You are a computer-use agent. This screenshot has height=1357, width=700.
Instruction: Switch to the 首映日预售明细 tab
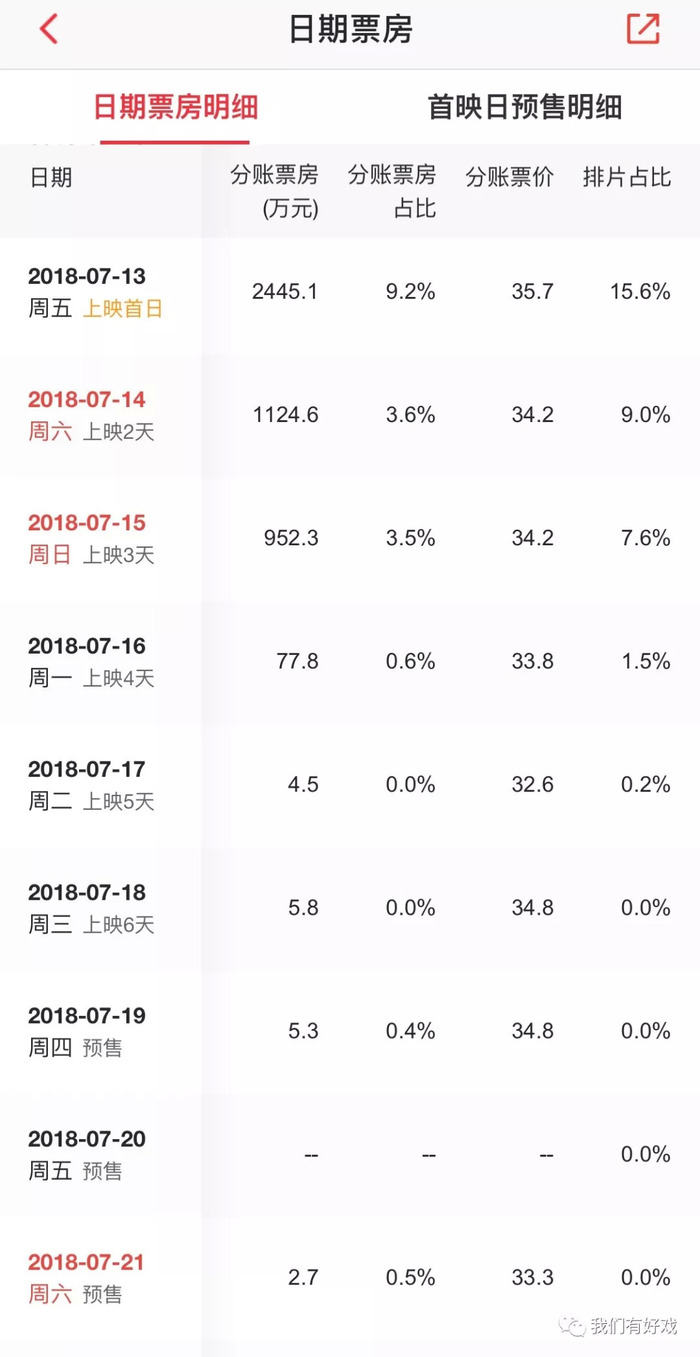click(x=525, y=107)
